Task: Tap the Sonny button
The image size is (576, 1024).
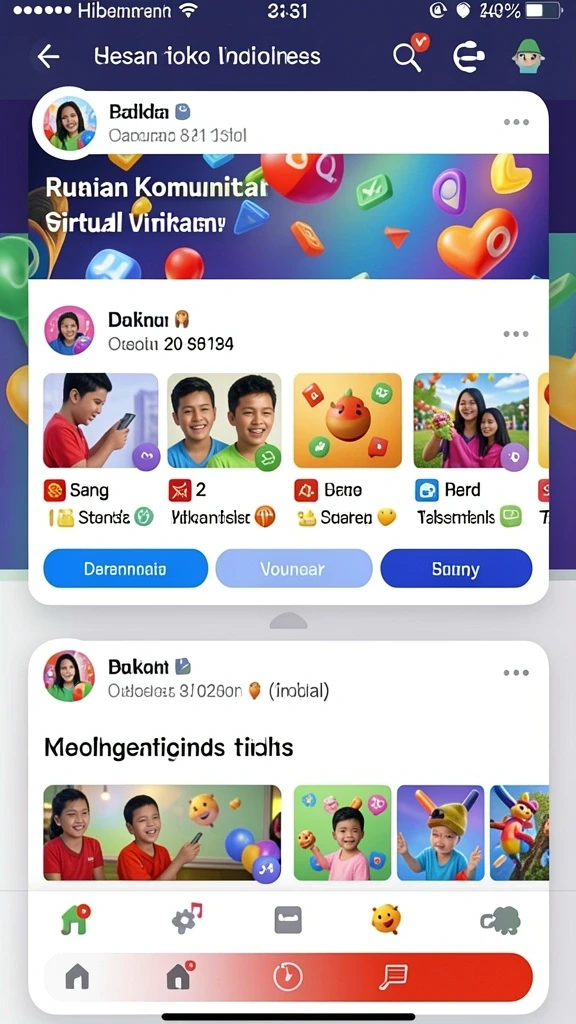Action: (x=456, y=569)
